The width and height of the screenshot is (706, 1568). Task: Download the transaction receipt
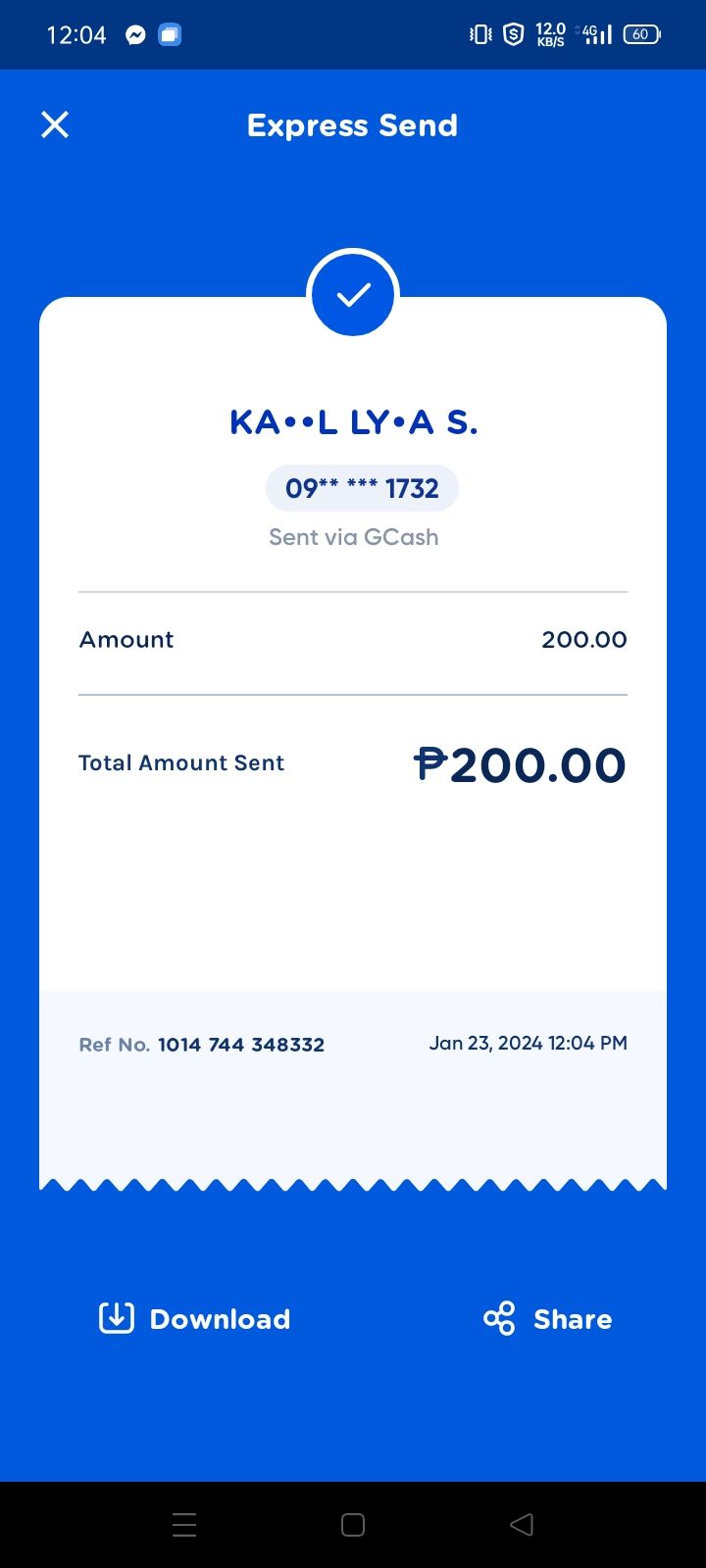click(x=195, y=1318)
